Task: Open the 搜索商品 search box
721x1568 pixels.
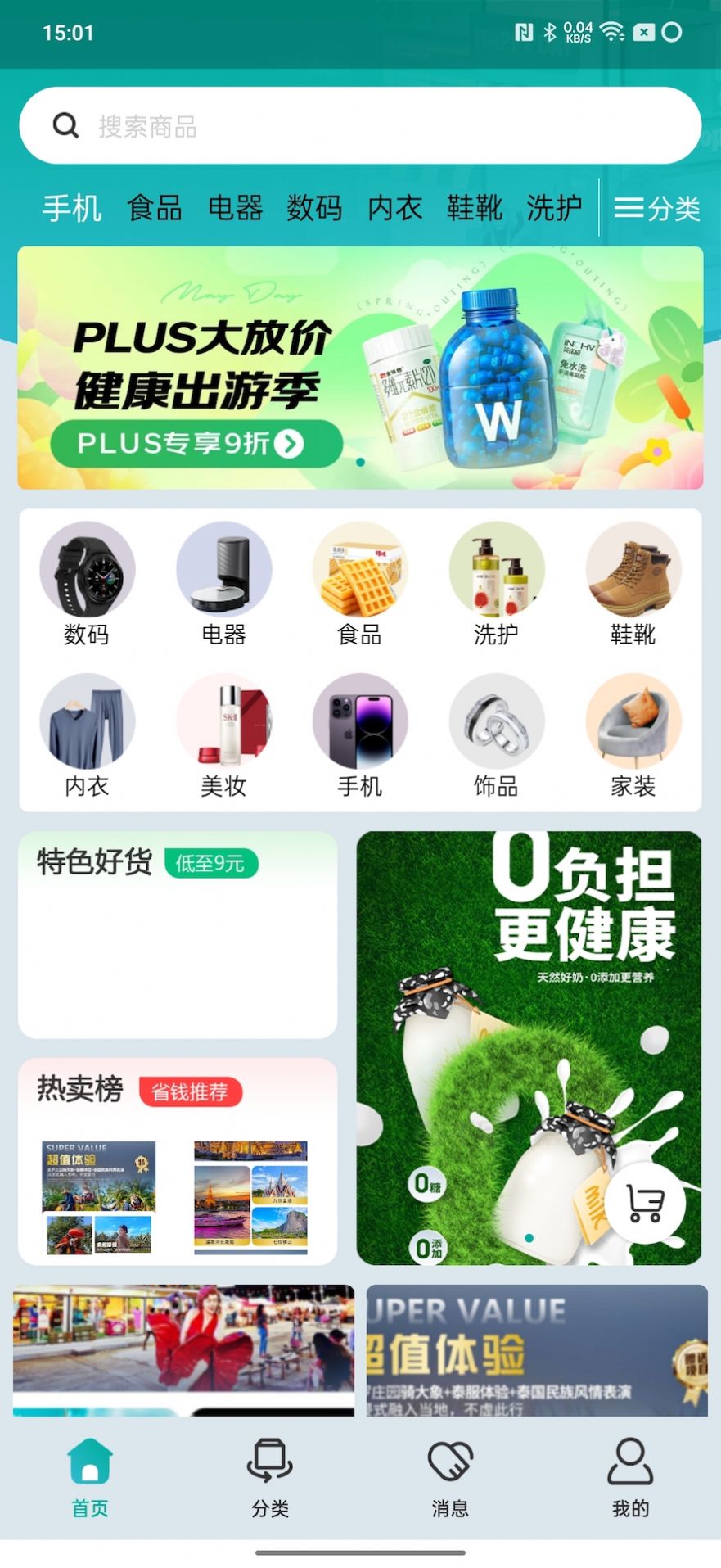Action: (360, 126)
